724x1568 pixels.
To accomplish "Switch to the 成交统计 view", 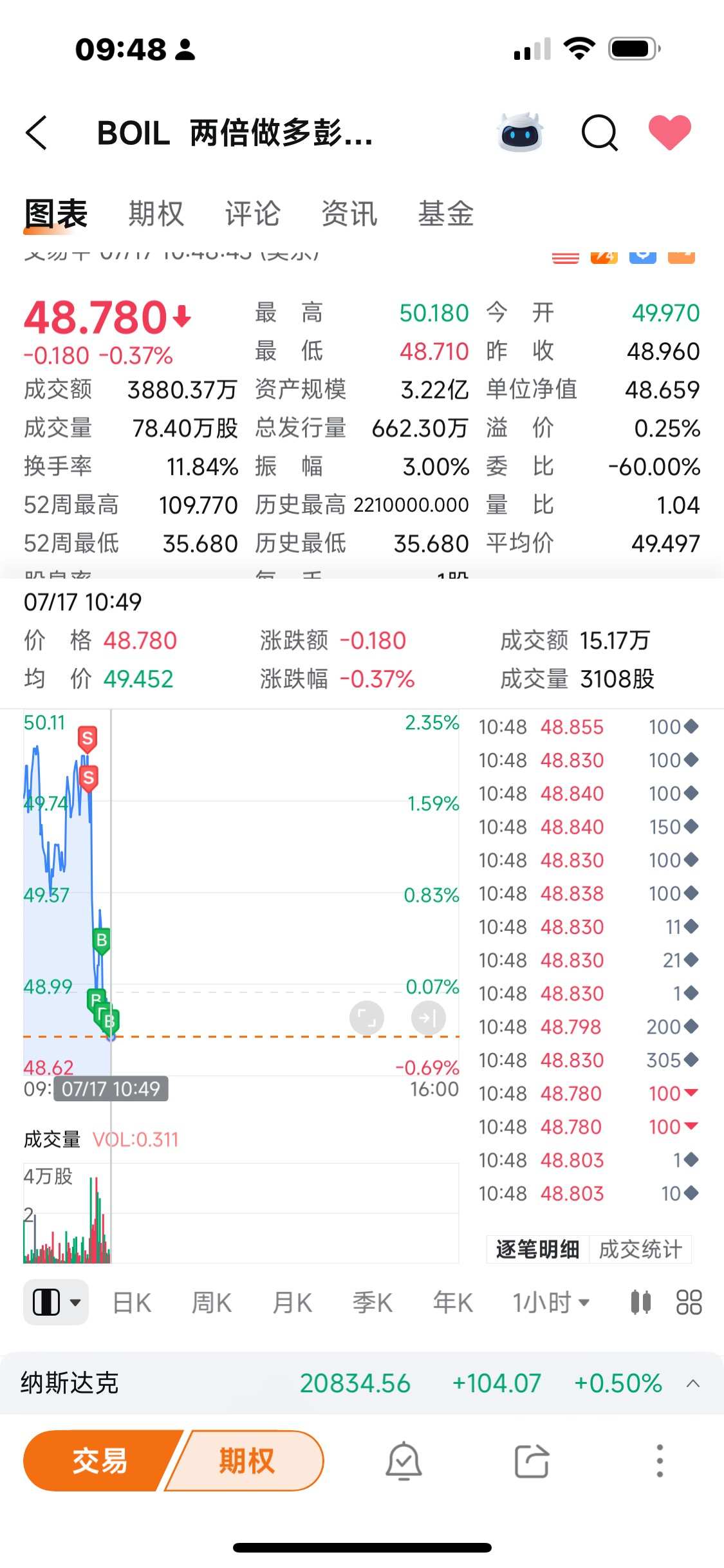I will 640,1249.
